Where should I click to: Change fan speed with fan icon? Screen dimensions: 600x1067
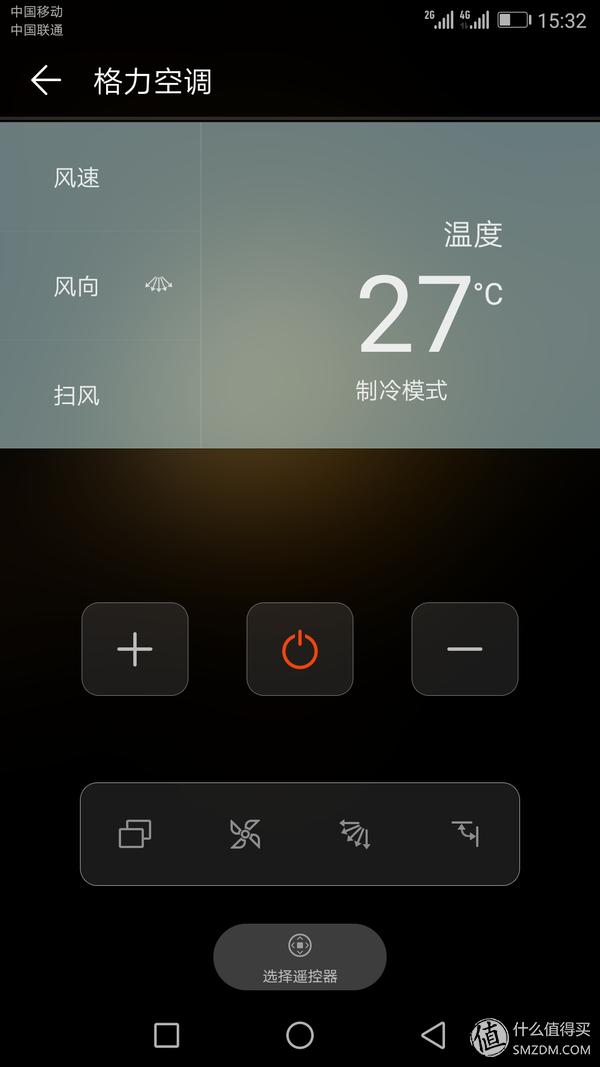coord(245,833)
